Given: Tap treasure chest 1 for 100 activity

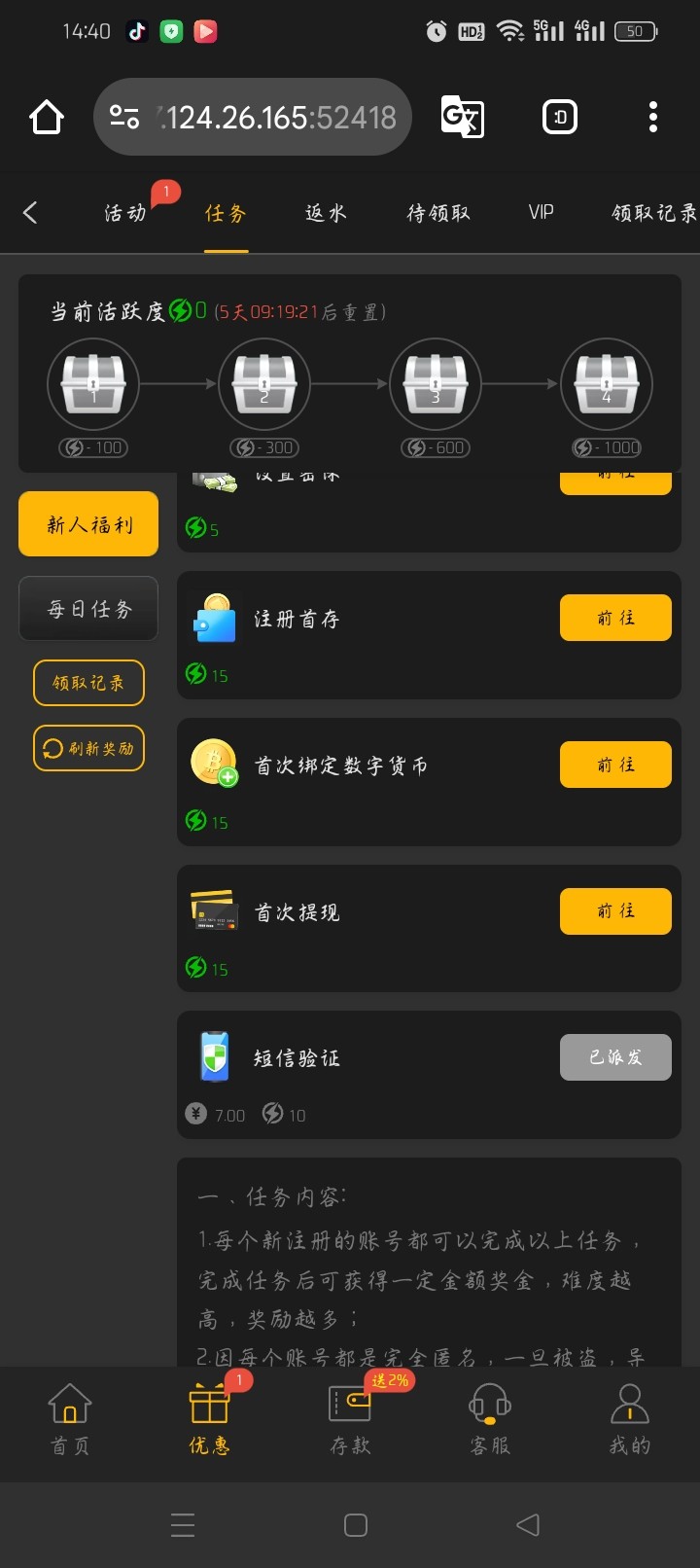Looking at the screenshot, I should (93, 384).
